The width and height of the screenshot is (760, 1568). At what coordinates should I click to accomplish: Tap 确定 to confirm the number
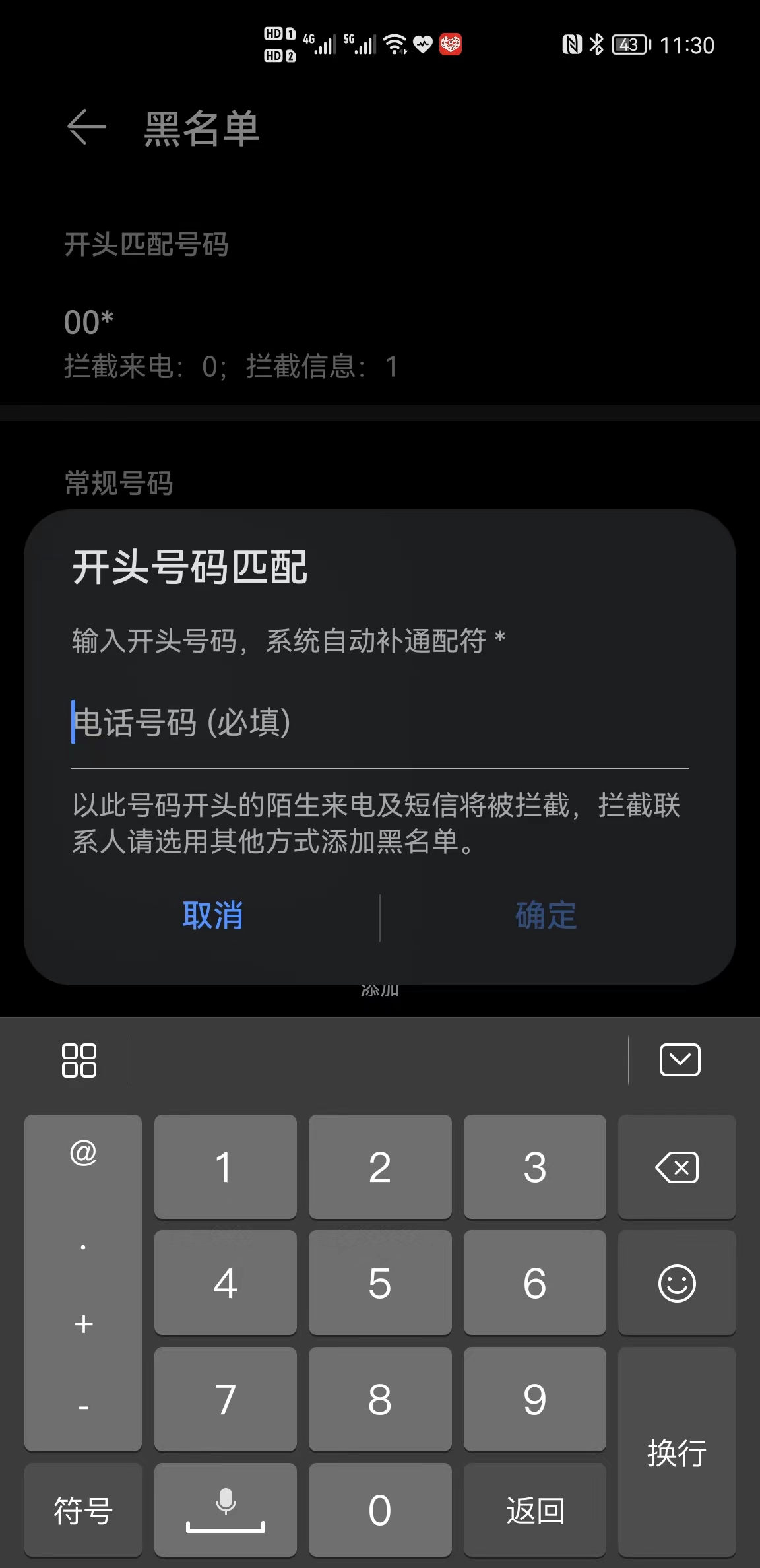[x=545, y=917]
